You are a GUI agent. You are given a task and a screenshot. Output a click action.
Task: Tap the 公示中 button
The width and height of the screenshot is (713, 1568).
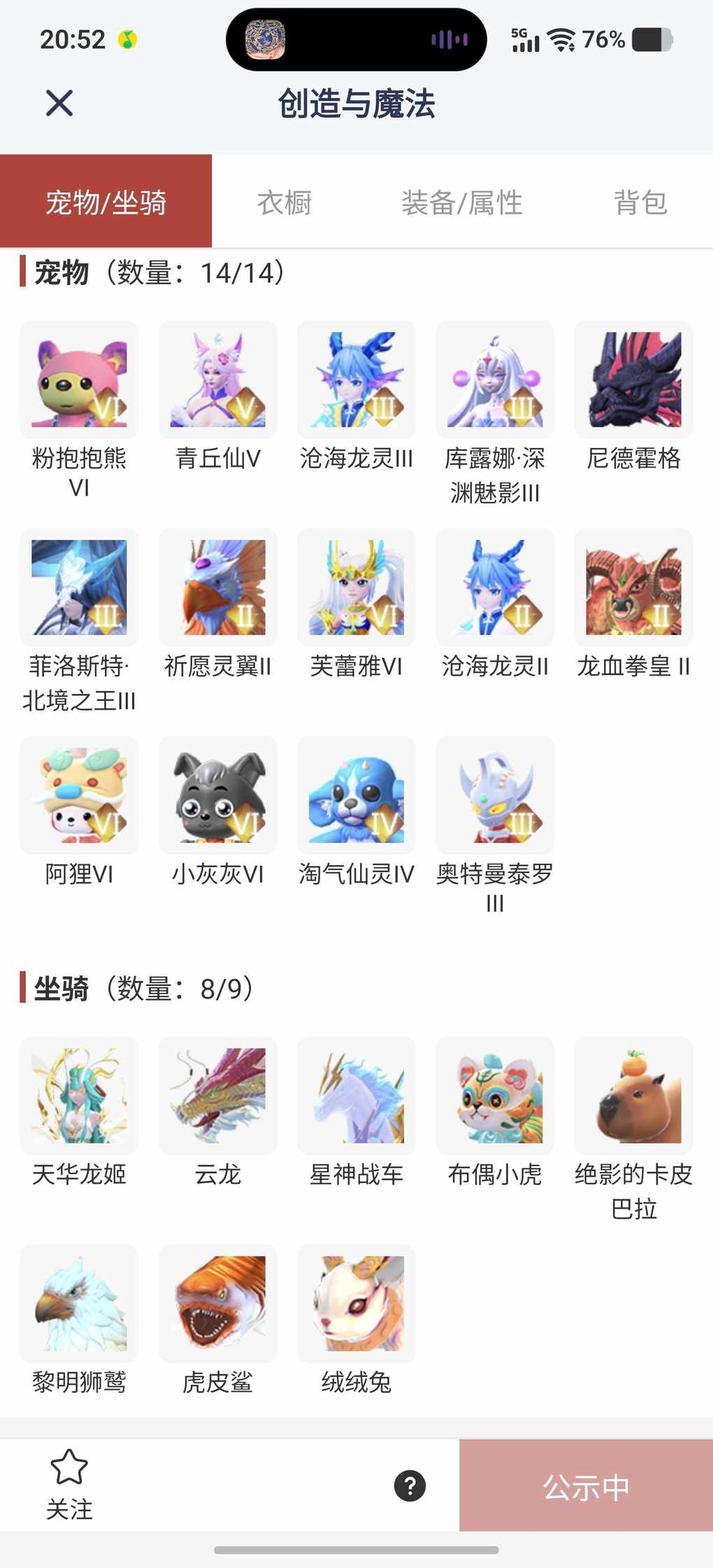[x=586, y=1487]
